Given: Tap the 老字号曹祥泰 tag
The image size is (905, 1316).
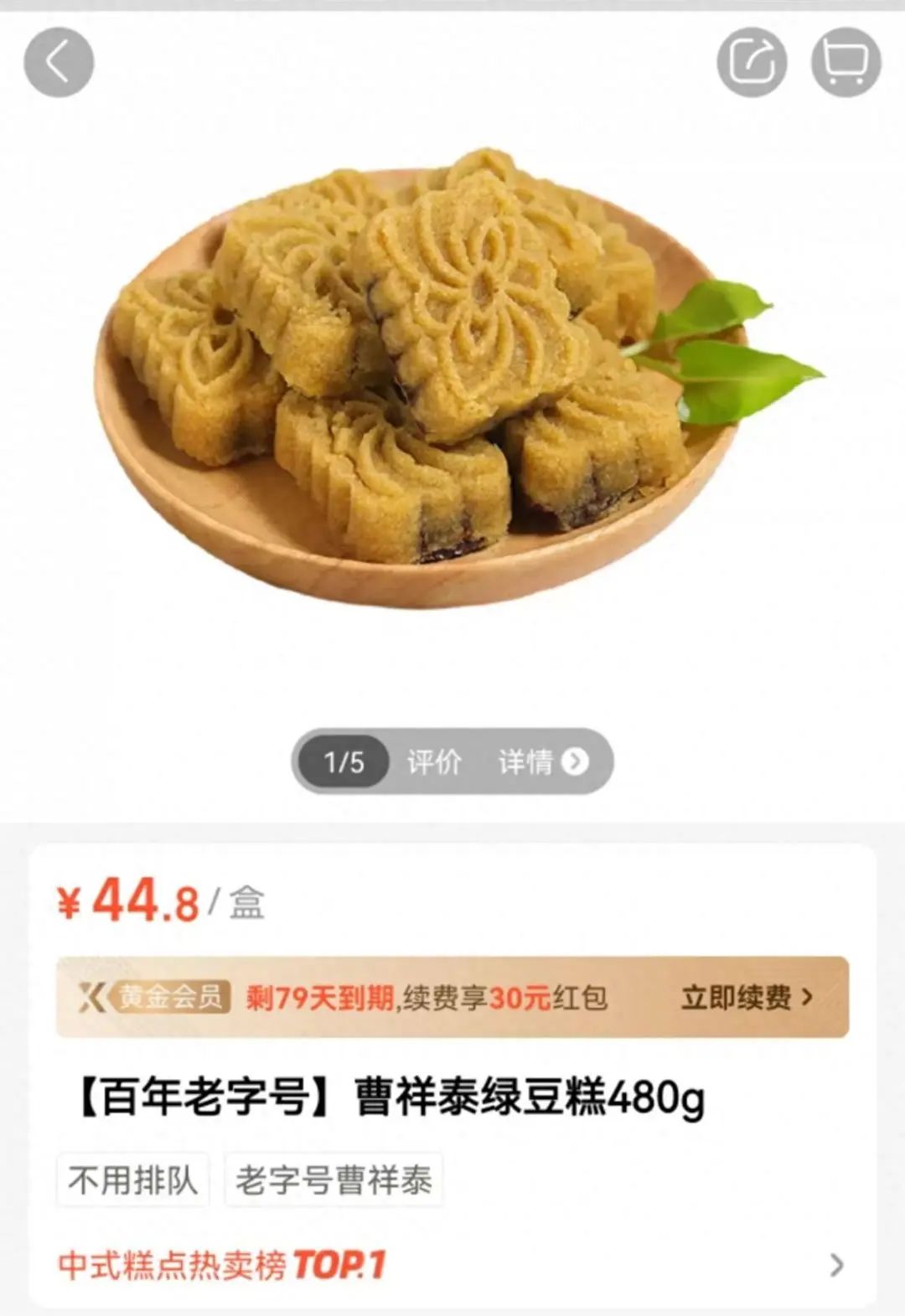Looking at the screenshot, I should 334,1180.
